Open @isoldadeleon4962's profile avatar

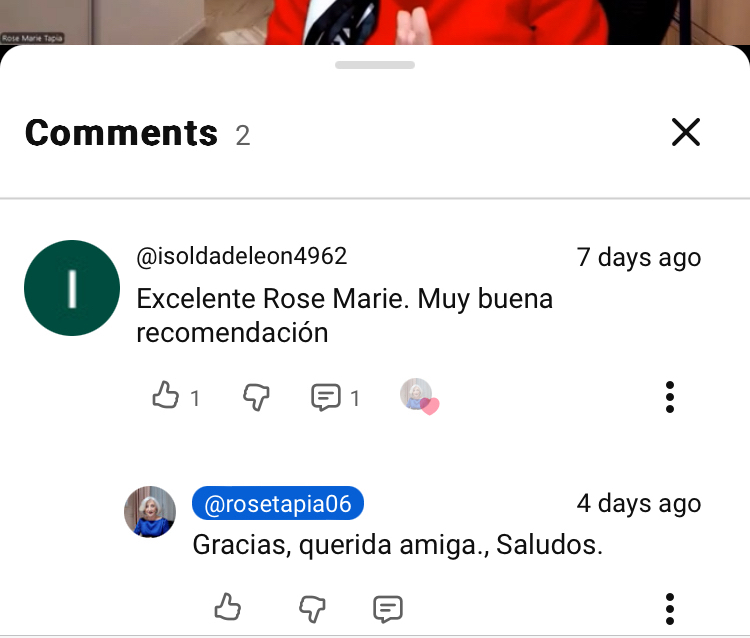tap(71, 288)
